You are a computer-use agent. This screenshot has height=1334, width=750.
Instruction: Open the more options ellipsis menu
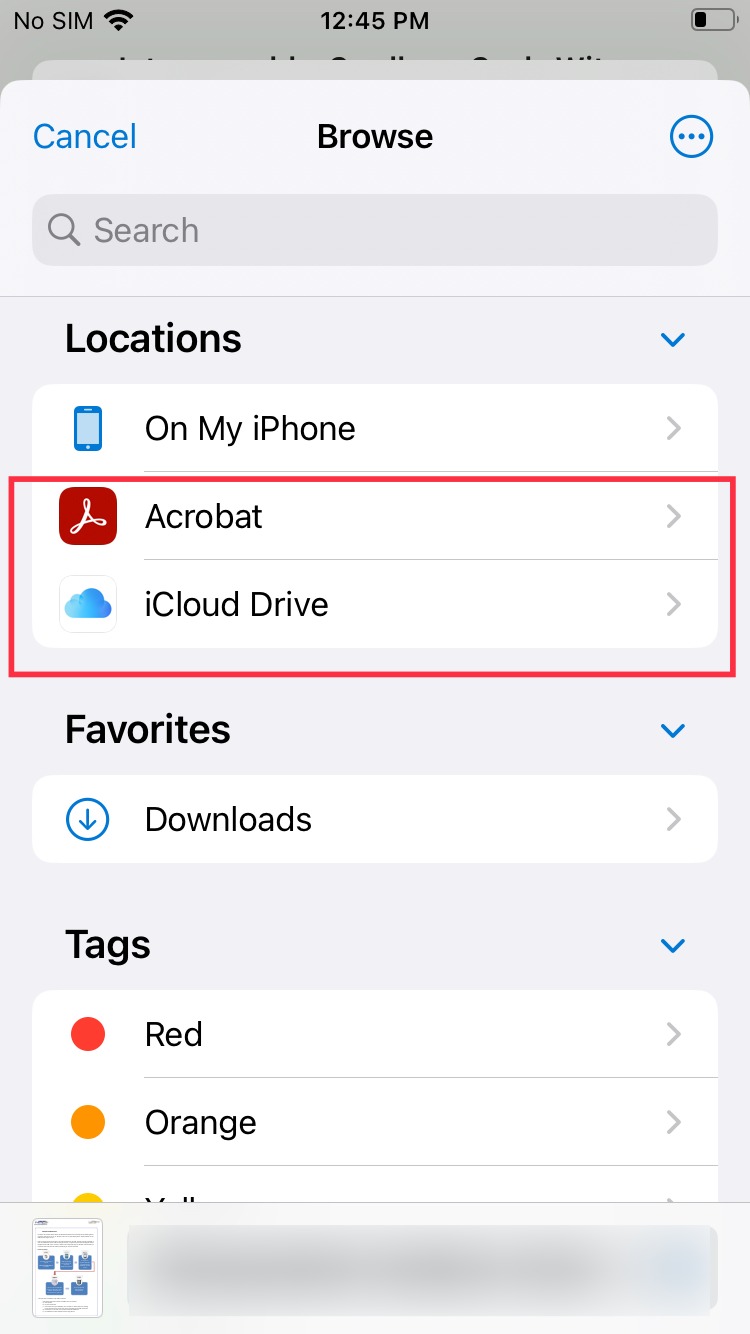pyautogui.click(x=691, y=137)
